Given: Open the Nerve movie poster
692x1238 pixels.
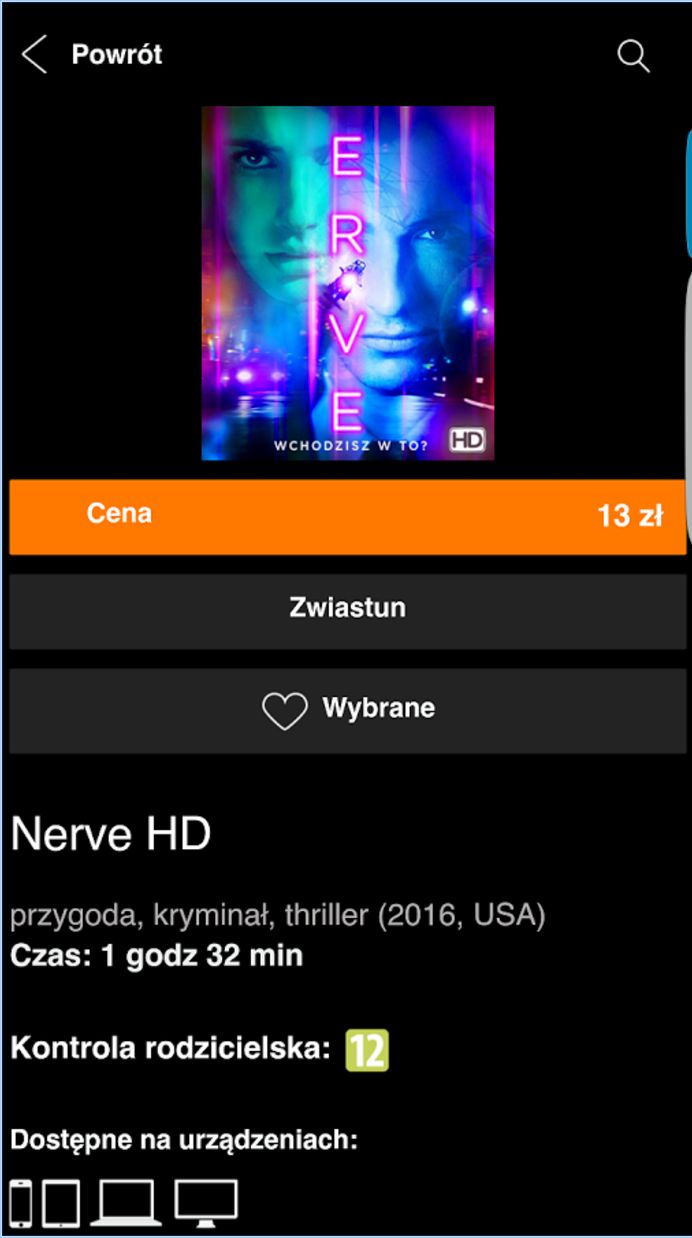Looking at the screenshot, I should pyautogui.click(x=348, y=283).
